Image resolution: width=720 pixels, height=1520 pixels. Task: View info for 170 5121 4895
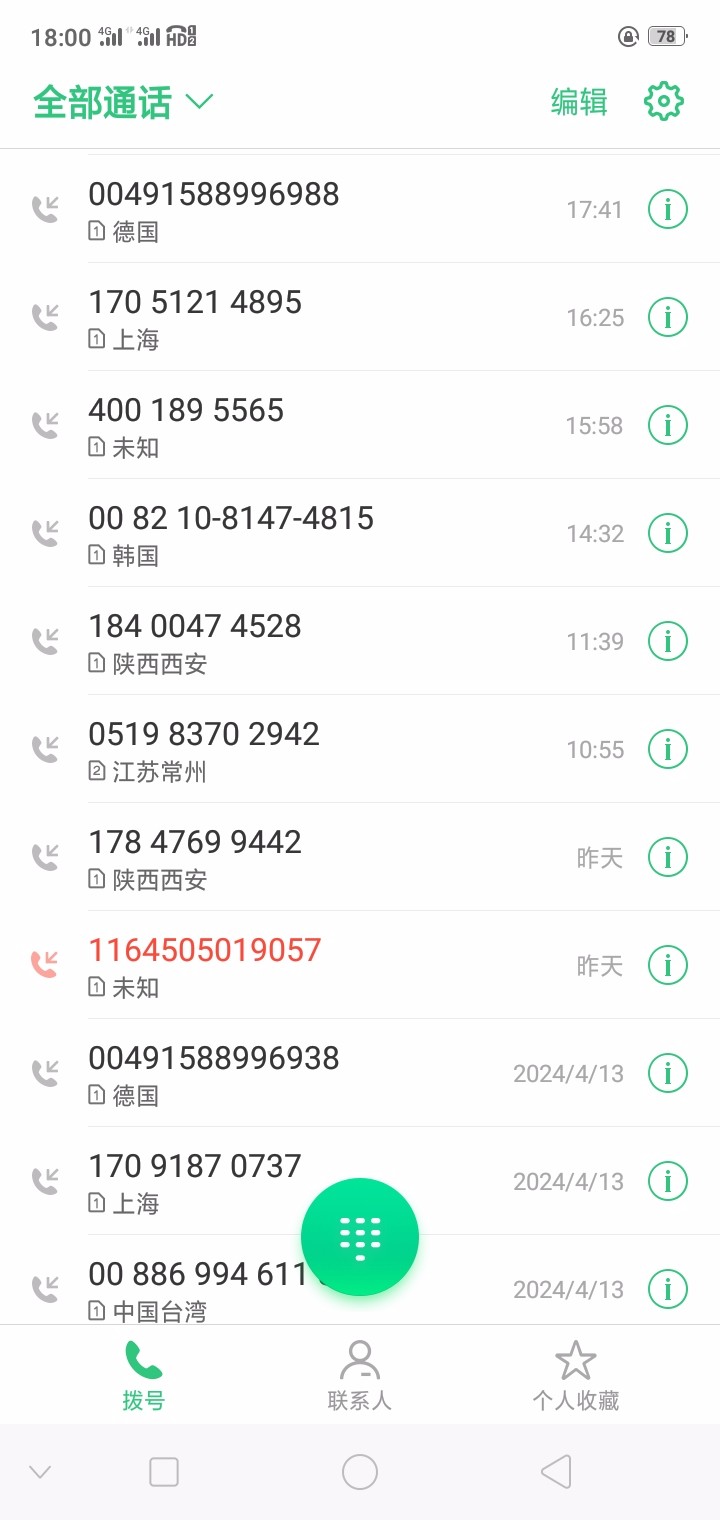[x=667, y=318]
